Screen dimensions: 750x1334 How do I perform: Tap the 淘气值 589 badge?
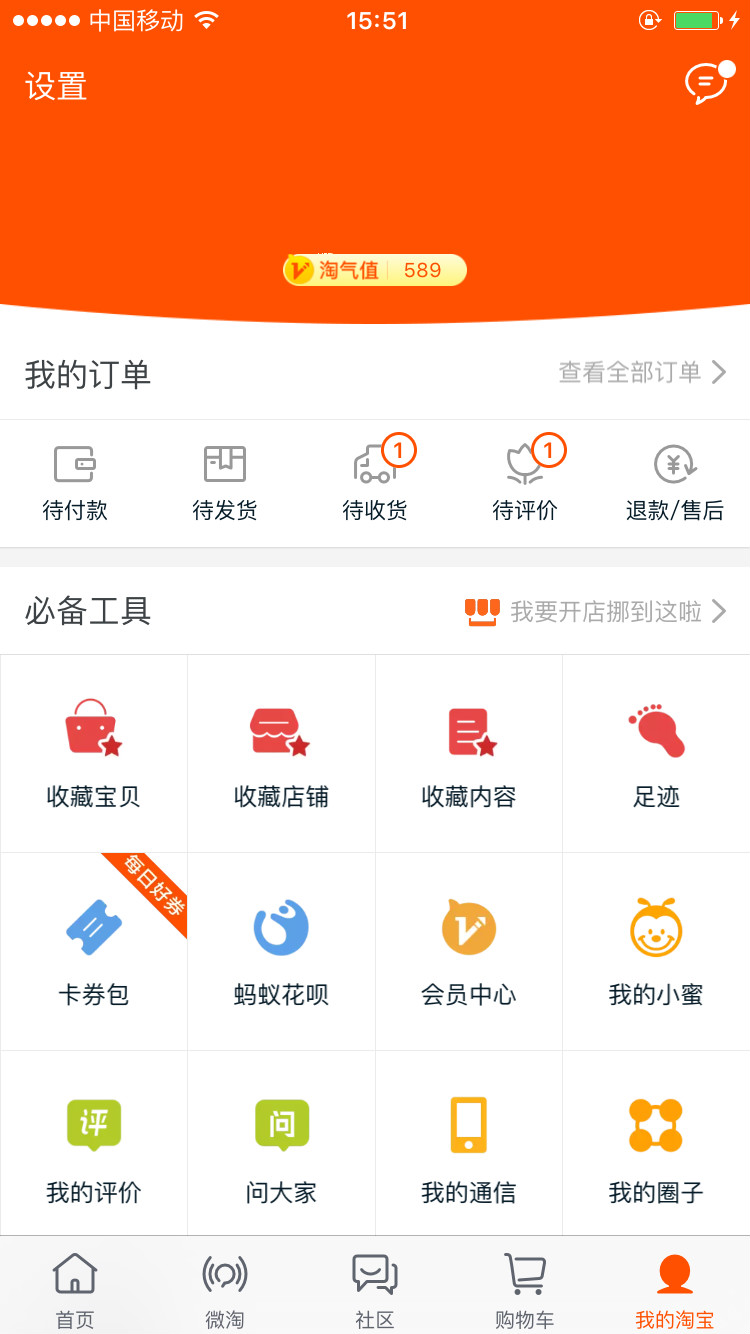375,270
